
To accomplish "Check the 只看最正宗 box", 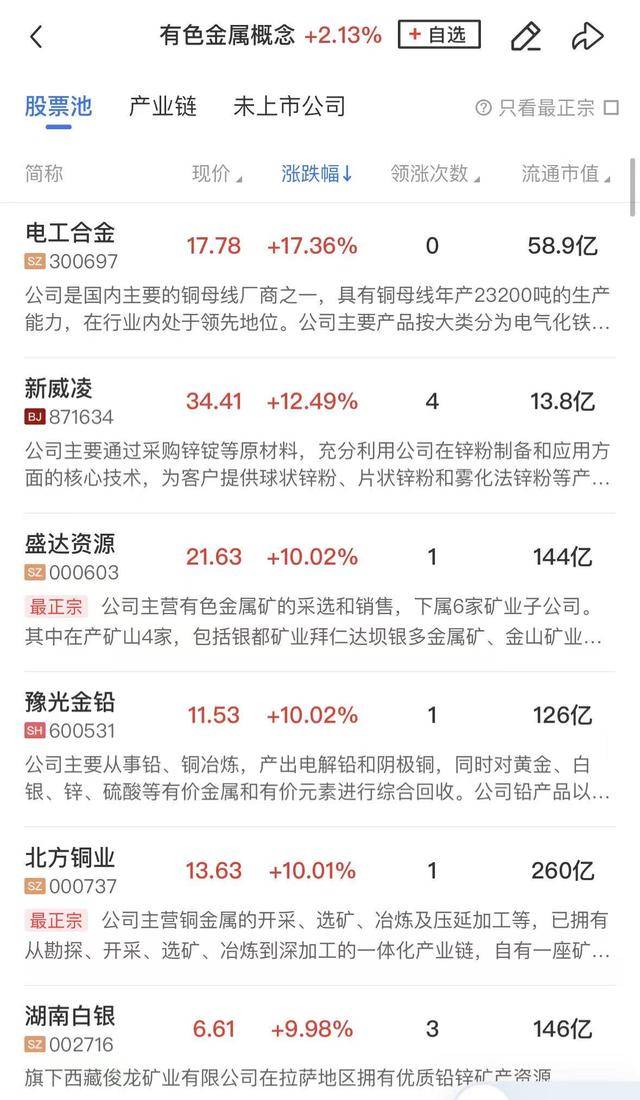I will click(x=611, y=107).
